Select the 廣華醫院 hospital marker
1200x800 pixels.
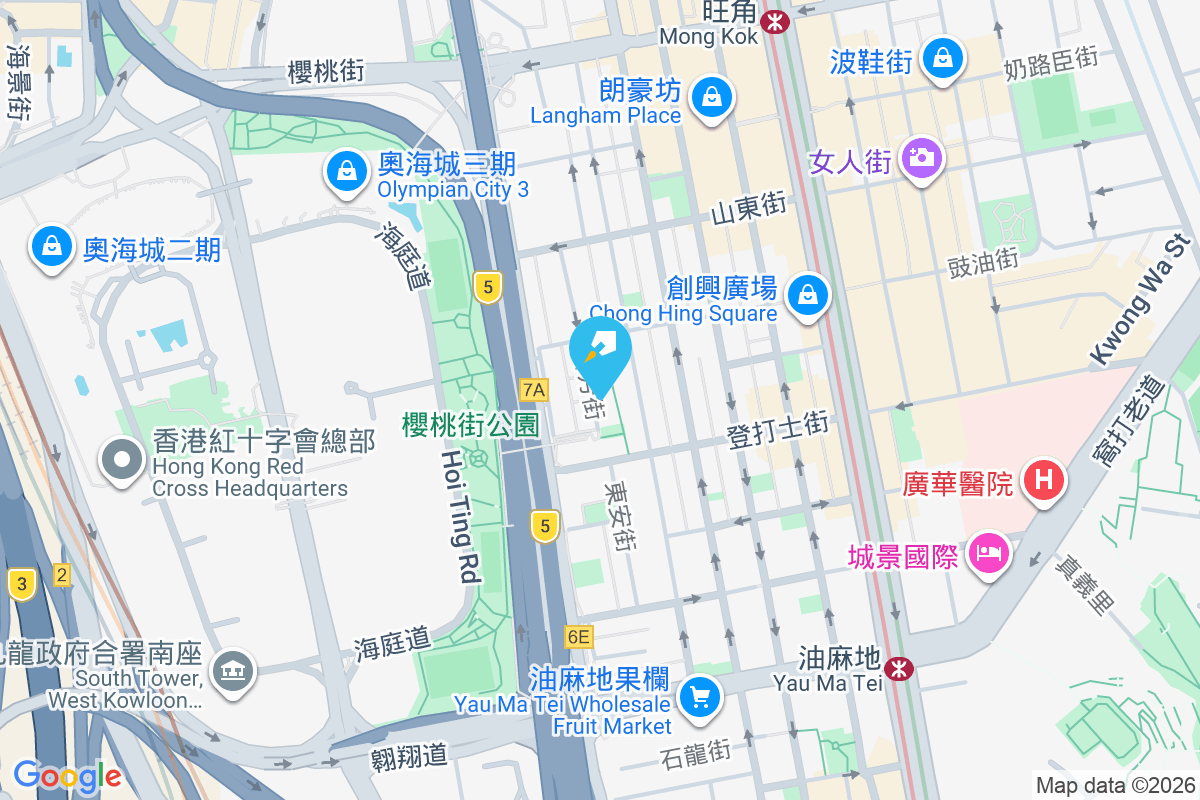point(1044,481)
